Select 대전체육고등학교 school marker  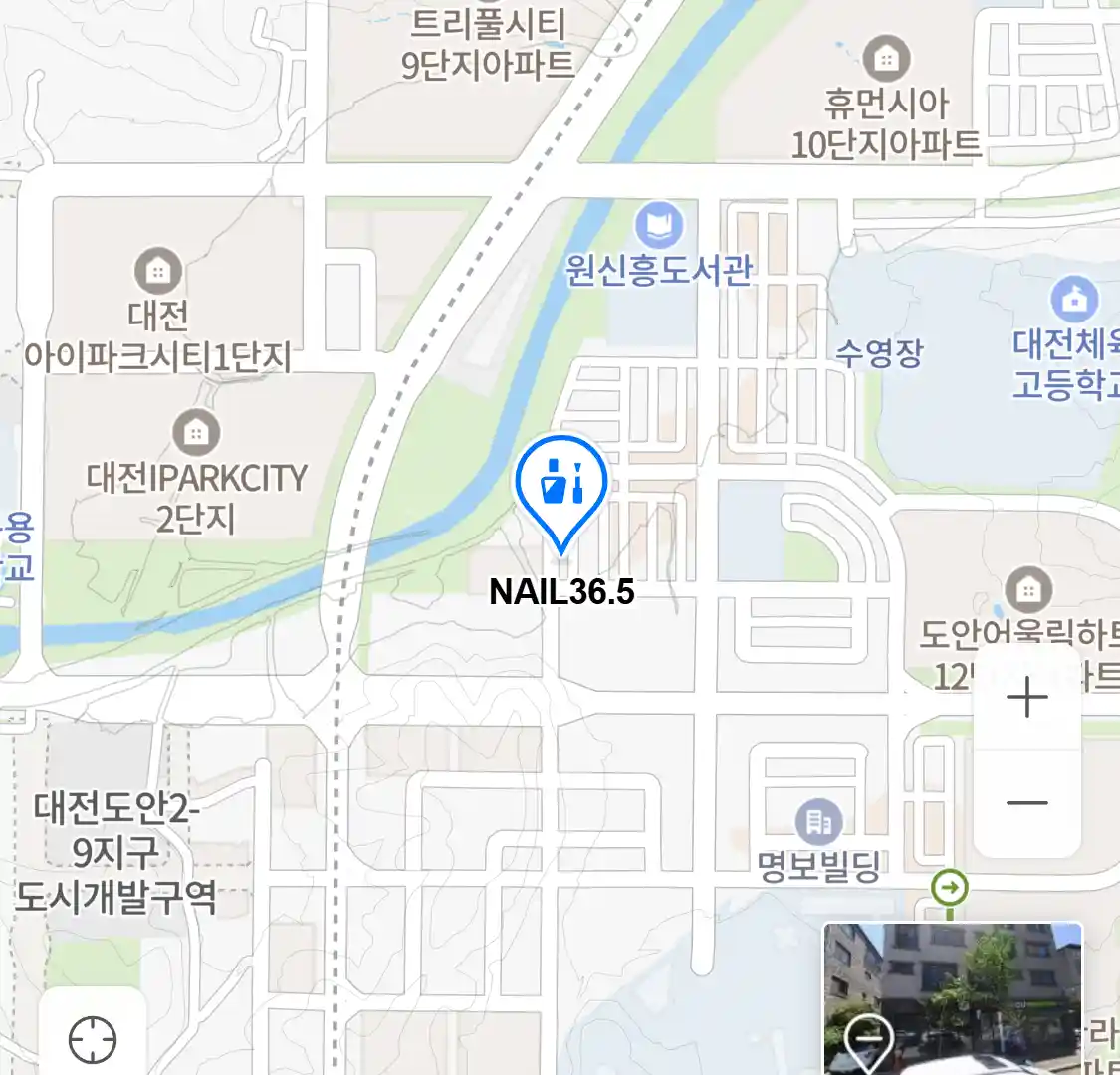pos(1073,299)
